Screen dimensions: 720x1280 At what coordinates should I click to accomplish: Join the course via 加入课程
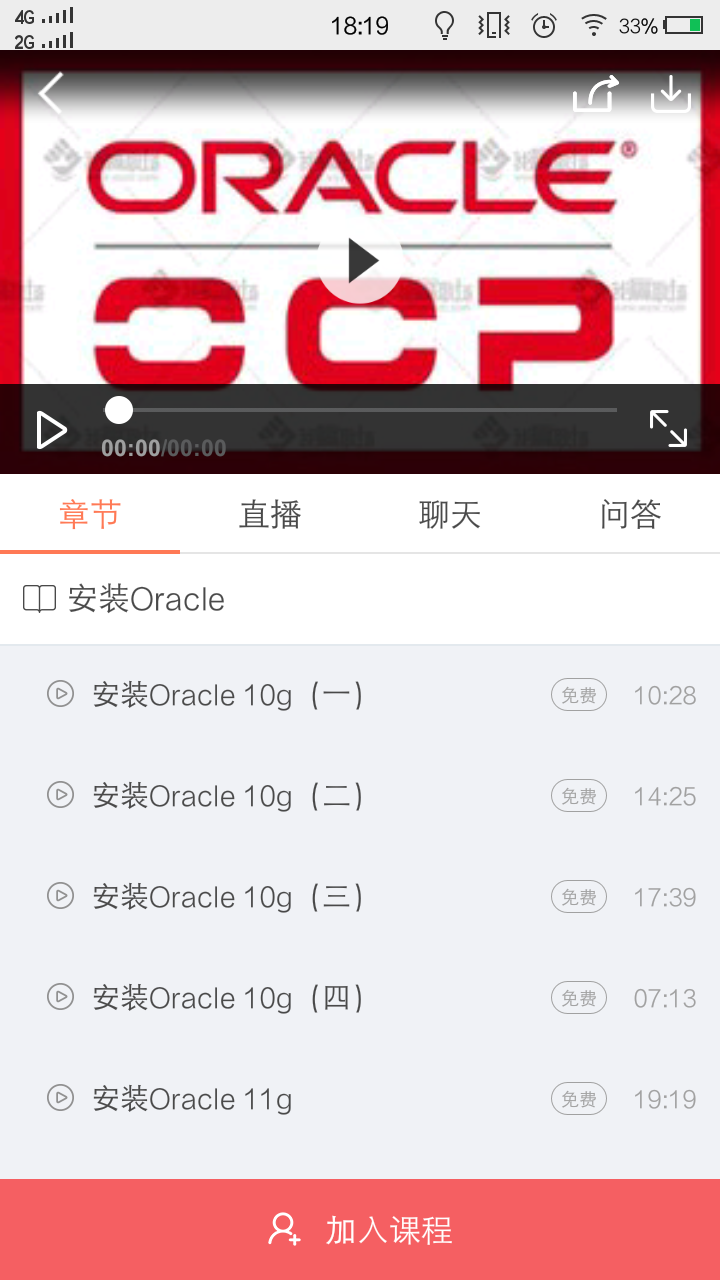pos(360,1229)
